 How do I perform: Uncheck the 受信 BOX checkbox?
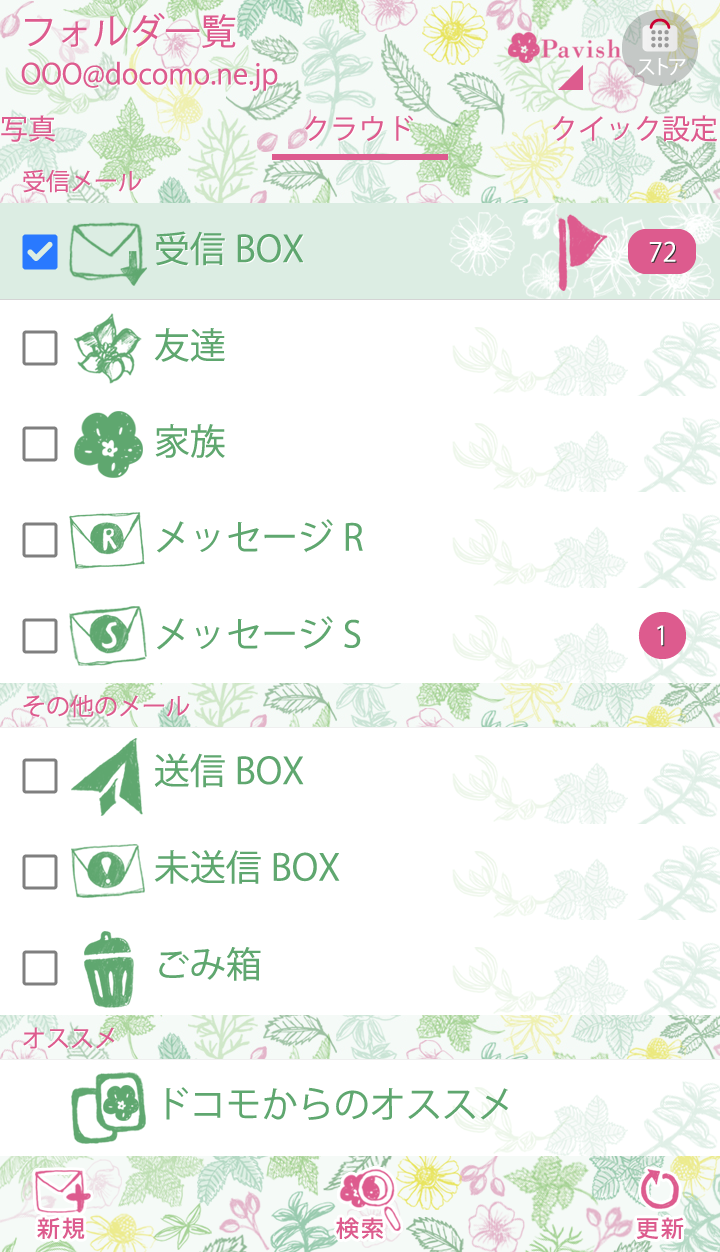[x=40, y=252]
